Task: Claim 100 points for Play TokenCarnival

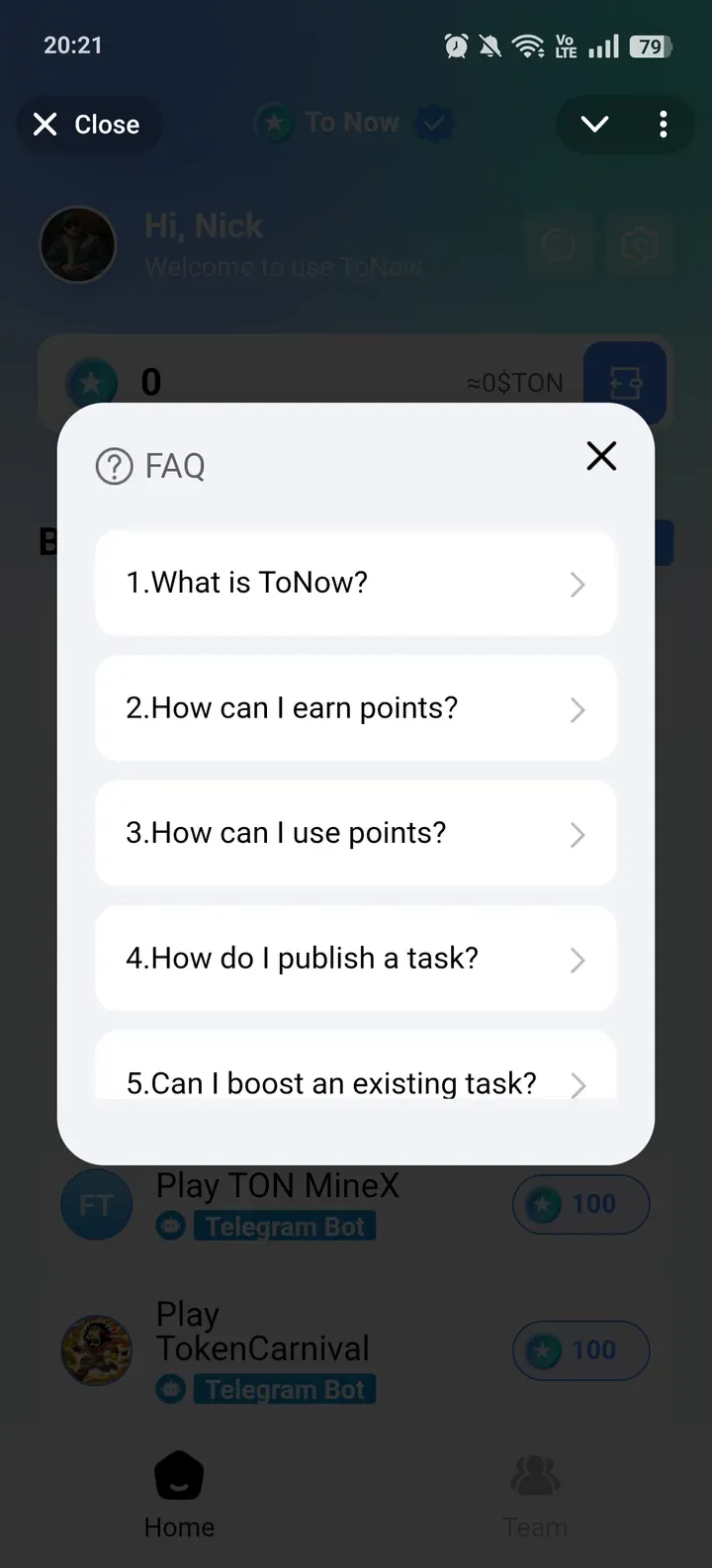Action: [x=580, y=1351]
